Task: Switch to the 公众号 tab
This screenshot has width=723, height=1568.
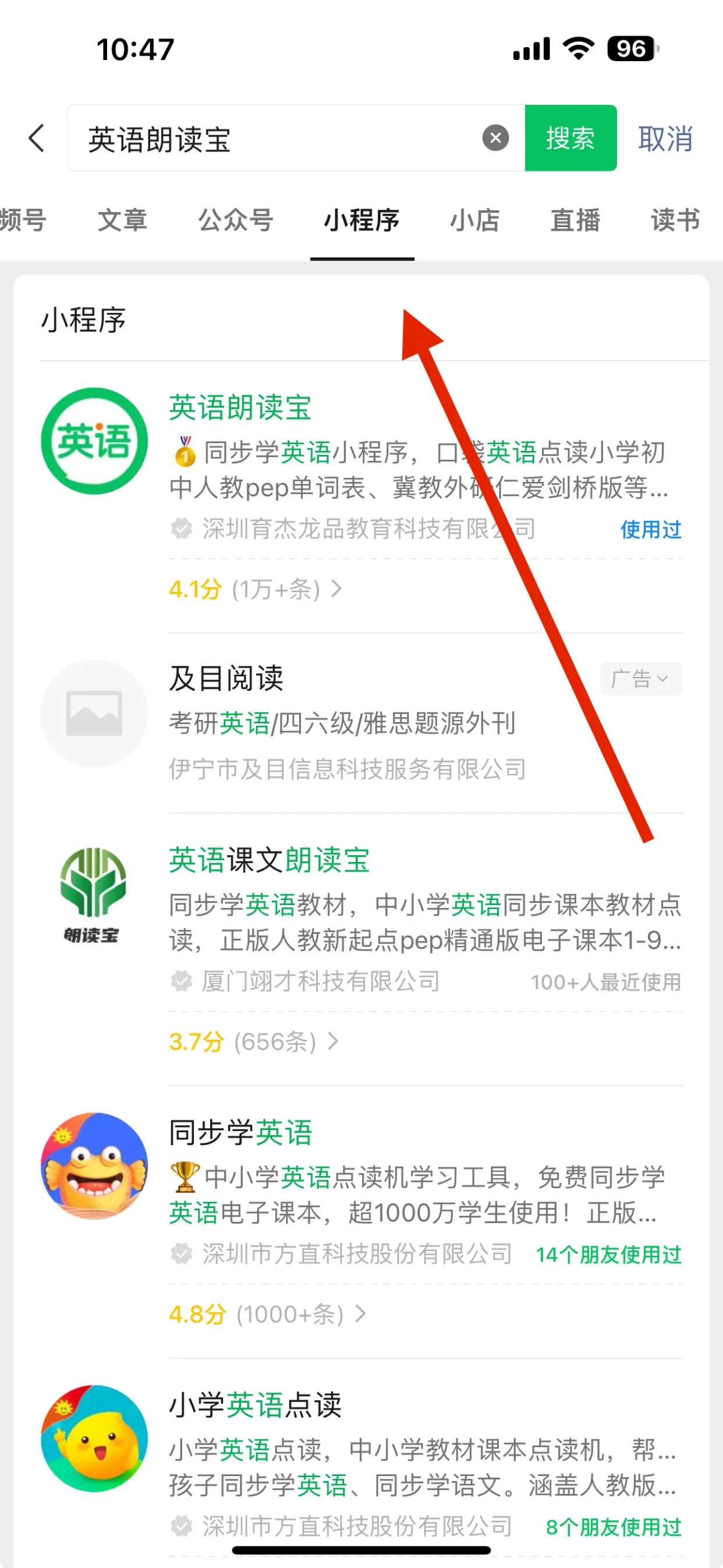Action: pyautogui.click(x=236, y=221)
